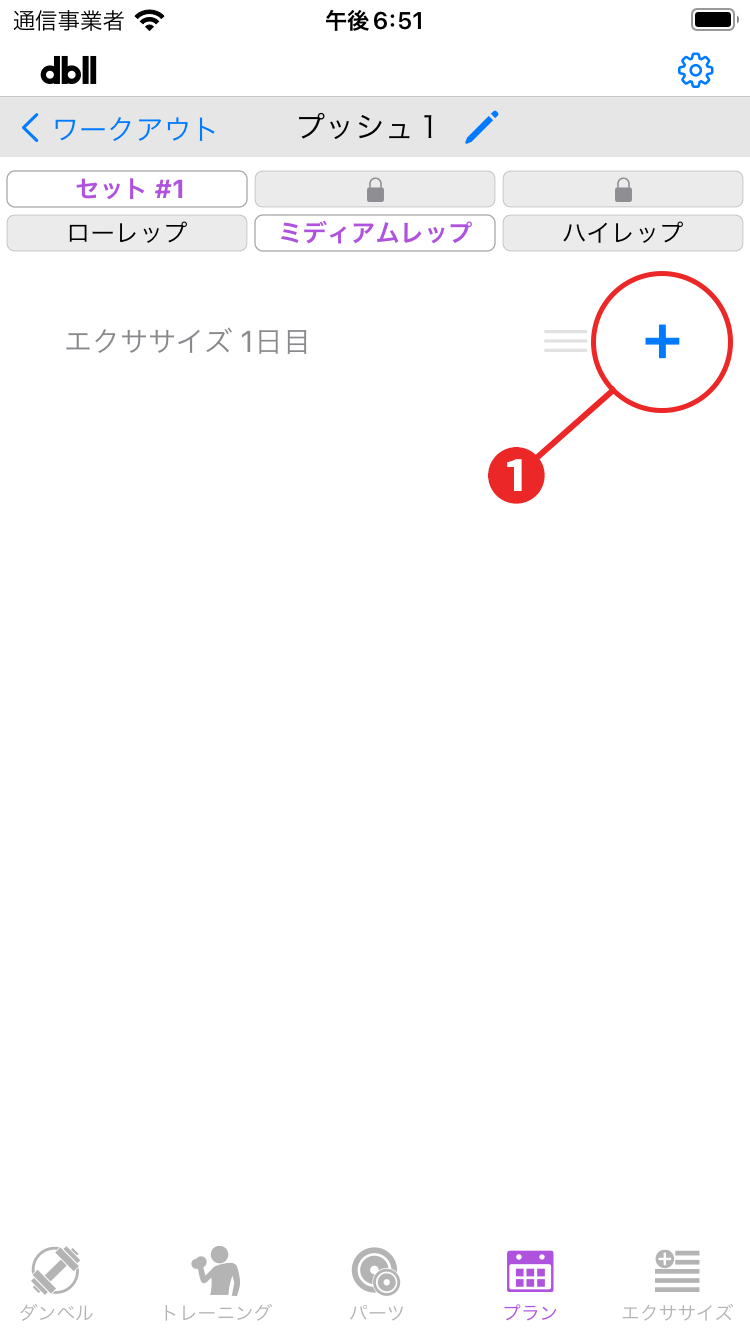Switch to the ダンベル tab
This screenshot has height=1334, width=750.
pyautogui.click(x=56, y=1283)
